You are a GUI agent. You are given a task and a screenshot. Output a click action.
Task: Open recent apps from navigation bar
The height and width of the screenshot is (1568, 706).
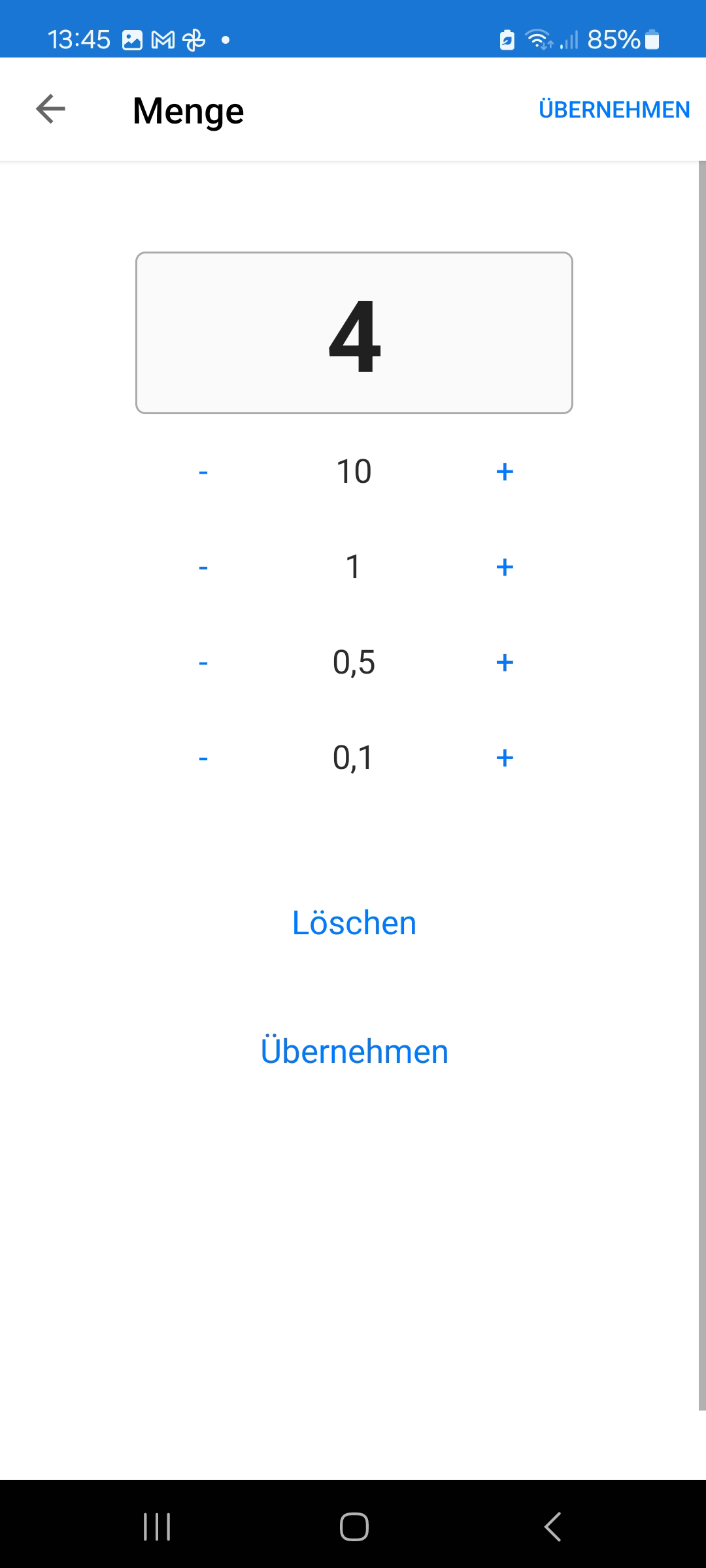click(x=157, y=1527)
